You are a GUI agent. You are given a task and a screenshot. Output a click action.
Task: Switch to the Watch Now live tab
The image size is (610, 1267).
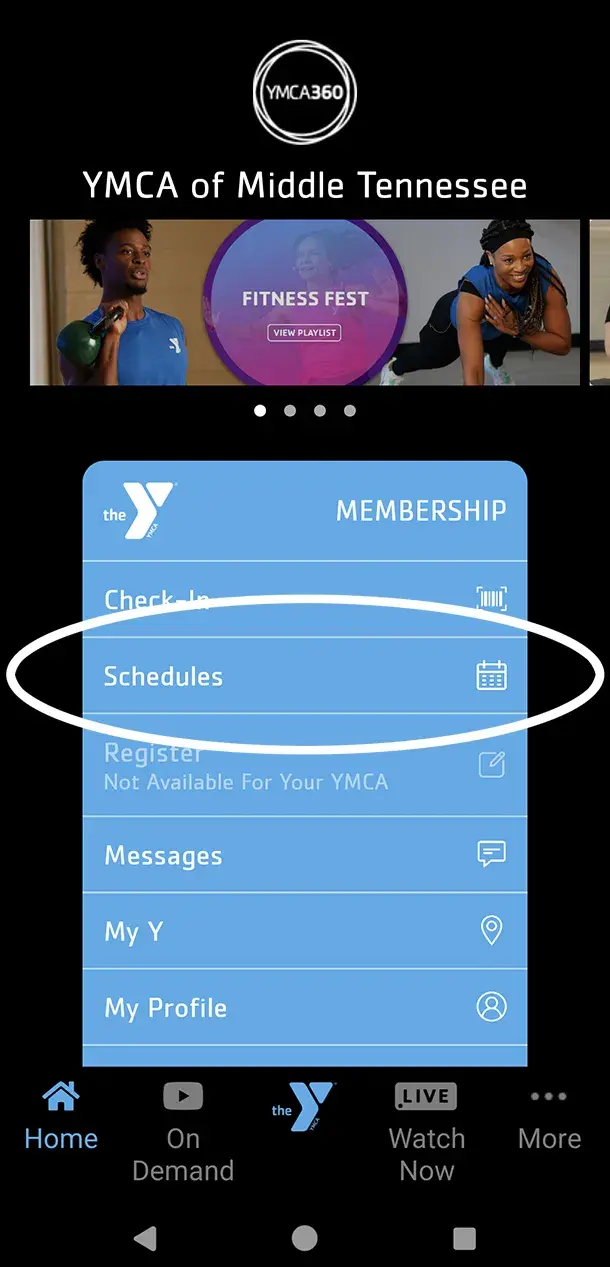pos(426,1134)
